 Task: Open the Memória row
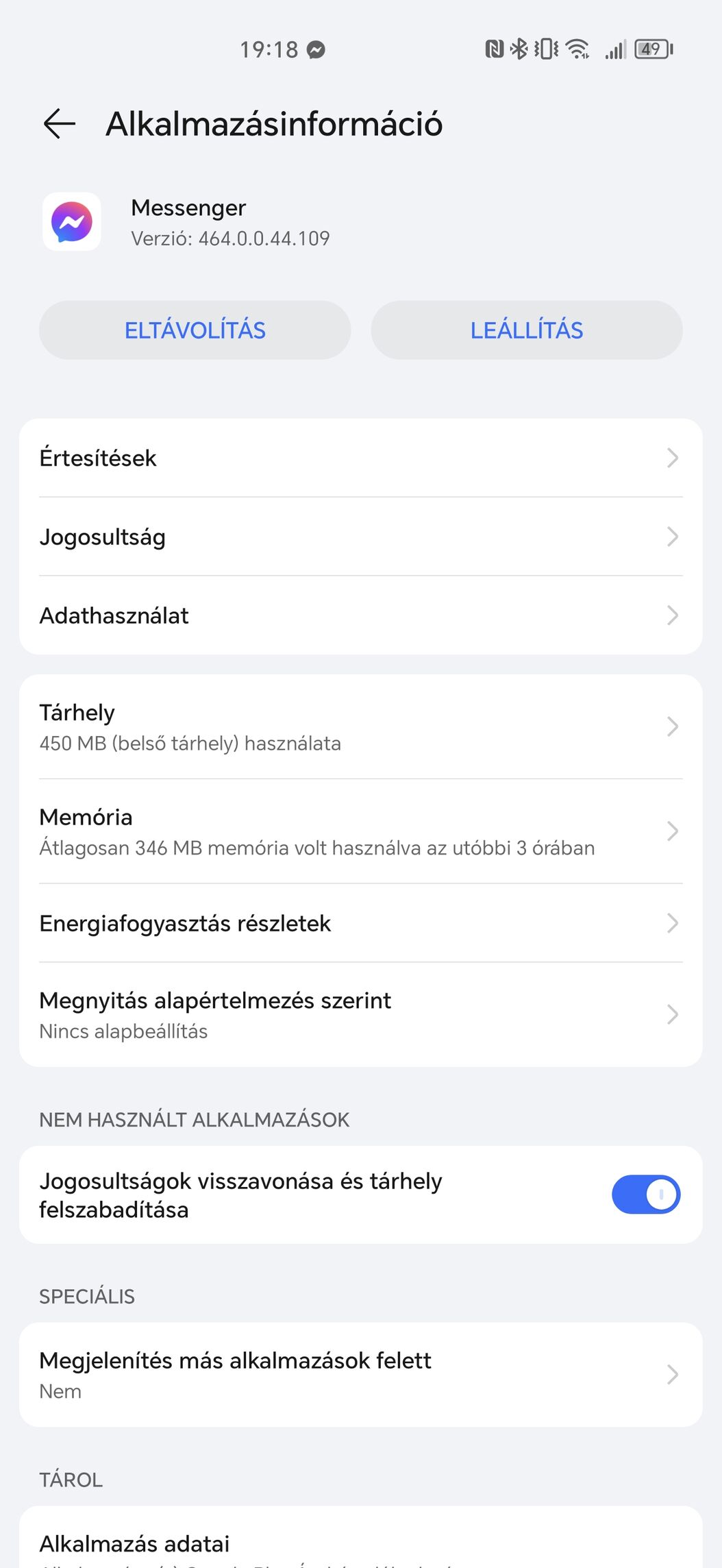(x=360, y=831)
